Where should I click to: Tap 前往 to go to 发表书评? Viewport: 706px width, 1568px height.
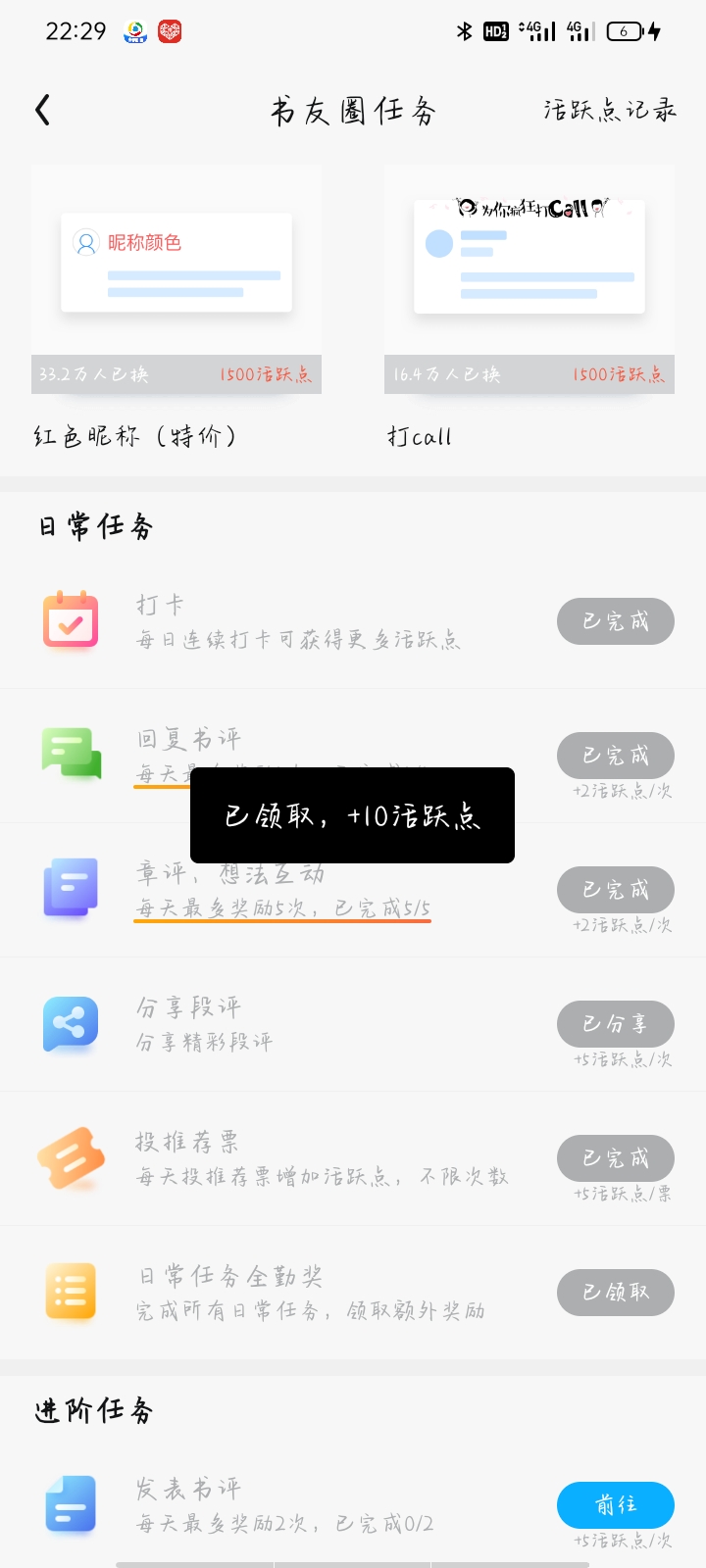[616, 1505]
